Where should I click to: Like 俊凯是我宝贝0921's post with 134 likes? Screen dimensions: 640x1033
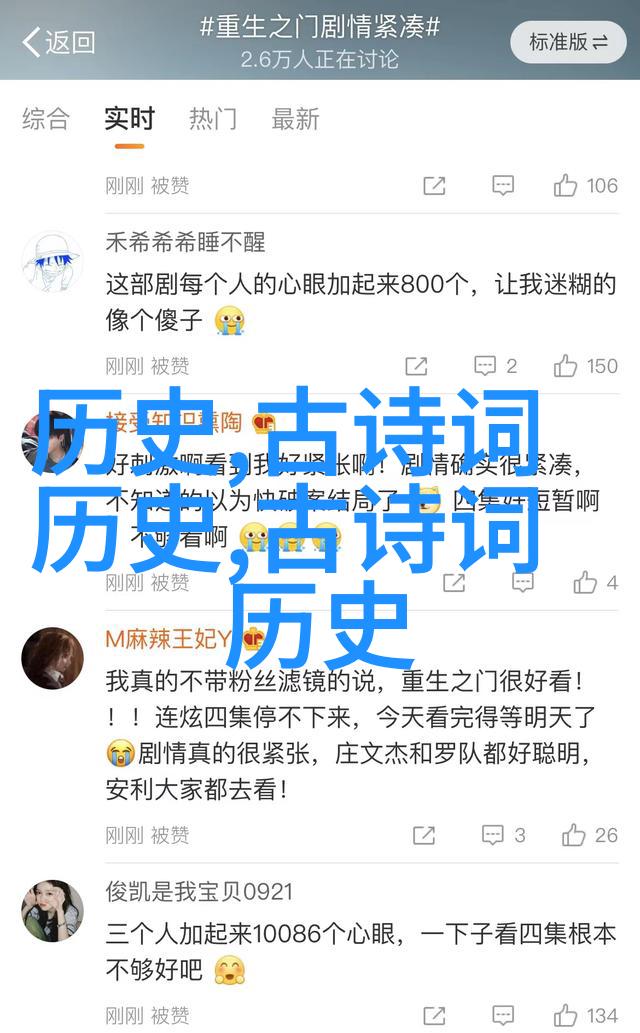[586, 1015]
